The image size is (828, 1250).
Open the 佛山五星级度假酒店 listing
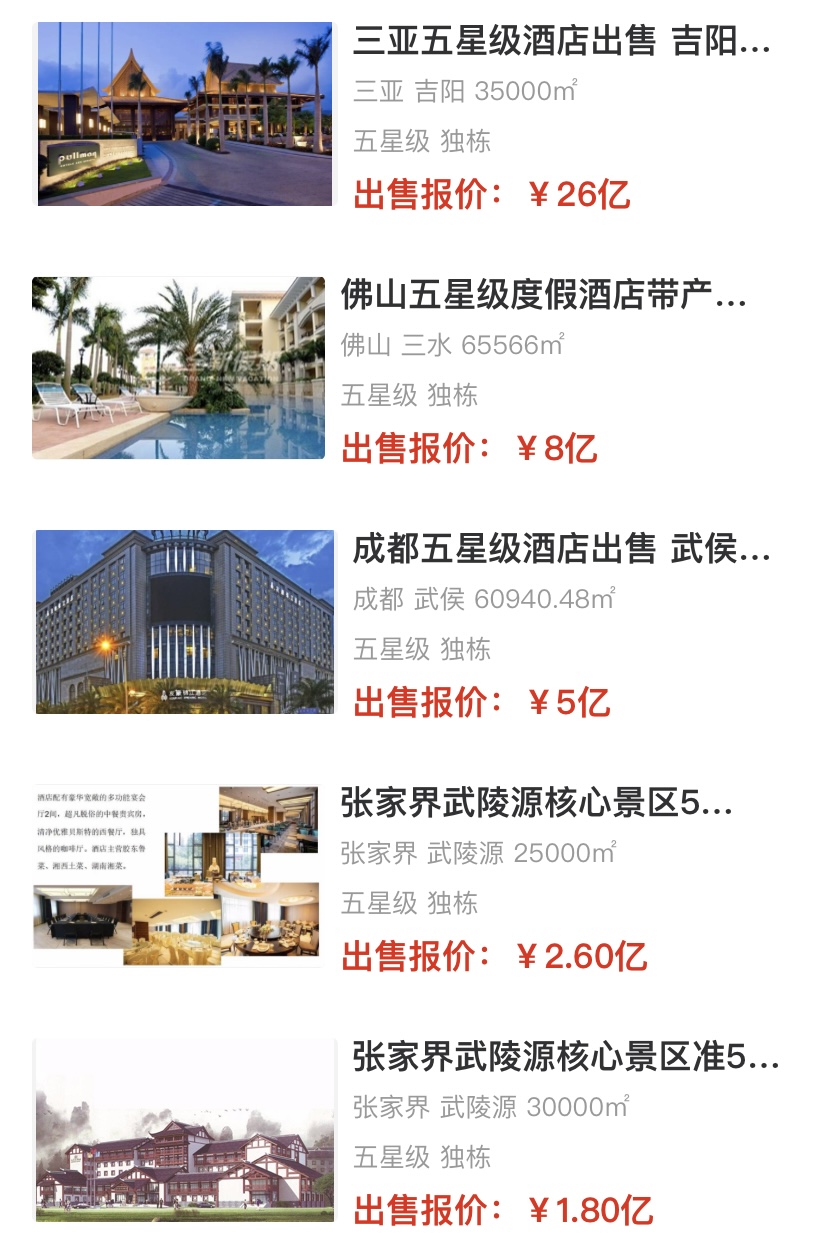[543, 297]
